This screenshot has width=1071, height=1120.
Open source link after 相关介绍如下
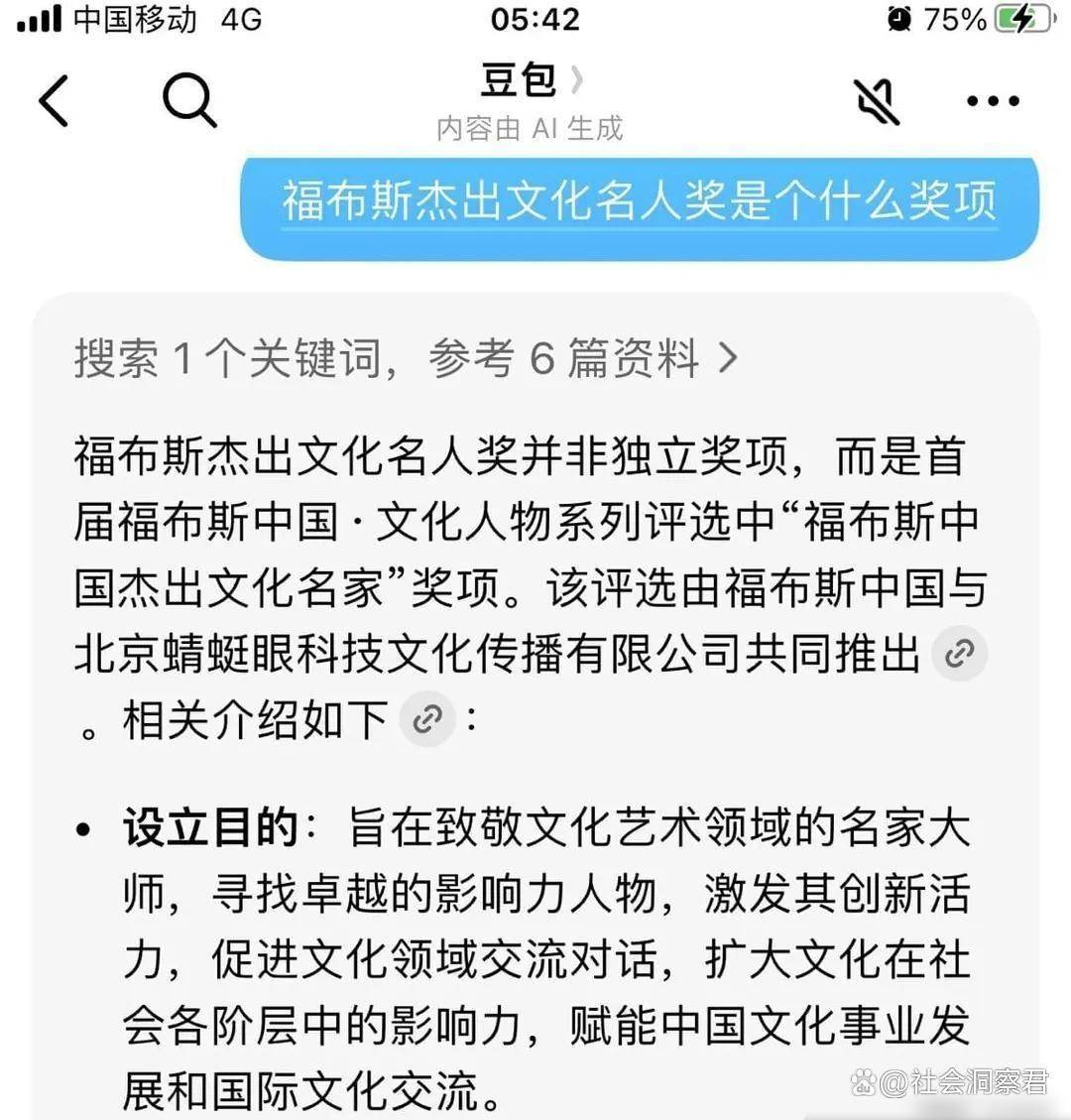[x=427, y=719]
